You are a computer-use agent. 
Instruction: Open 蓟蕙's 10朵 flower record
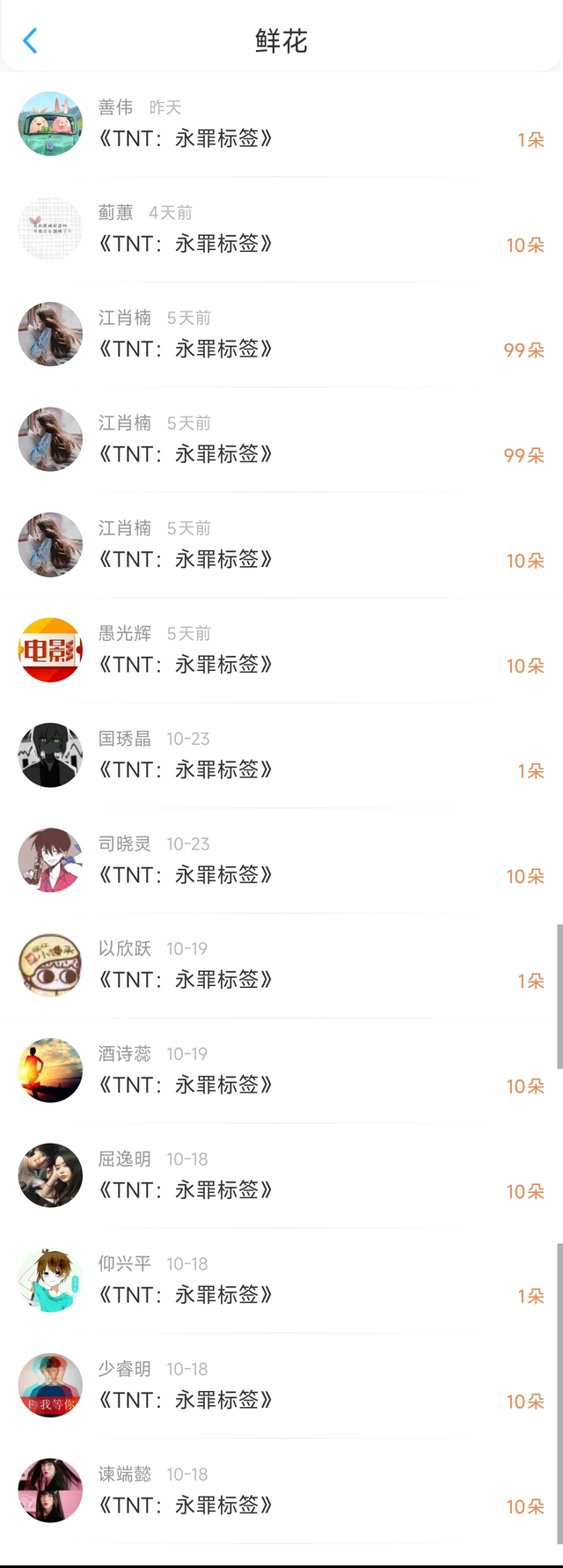click(281, 229)
